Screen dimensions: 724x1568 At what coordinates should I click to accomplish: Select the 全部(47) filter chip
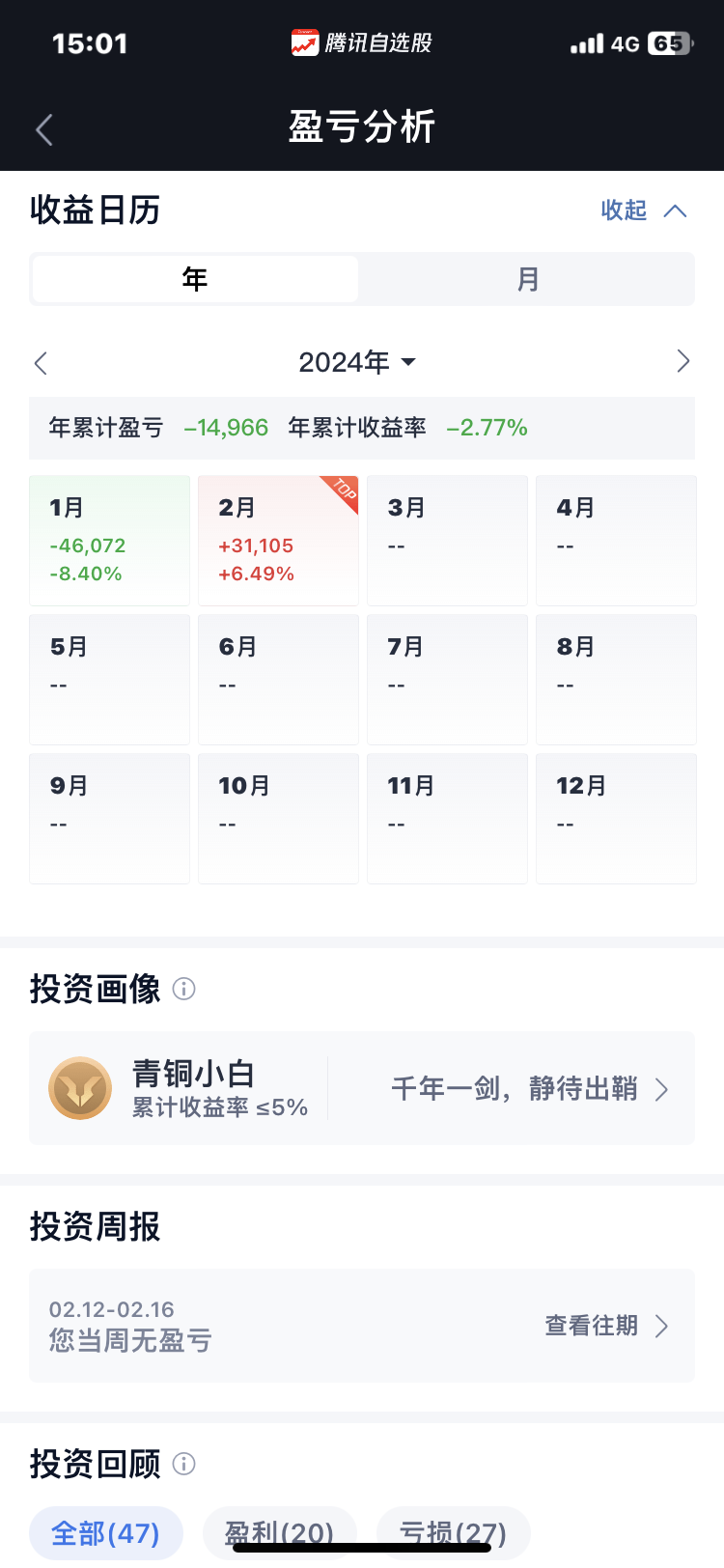105,1533
